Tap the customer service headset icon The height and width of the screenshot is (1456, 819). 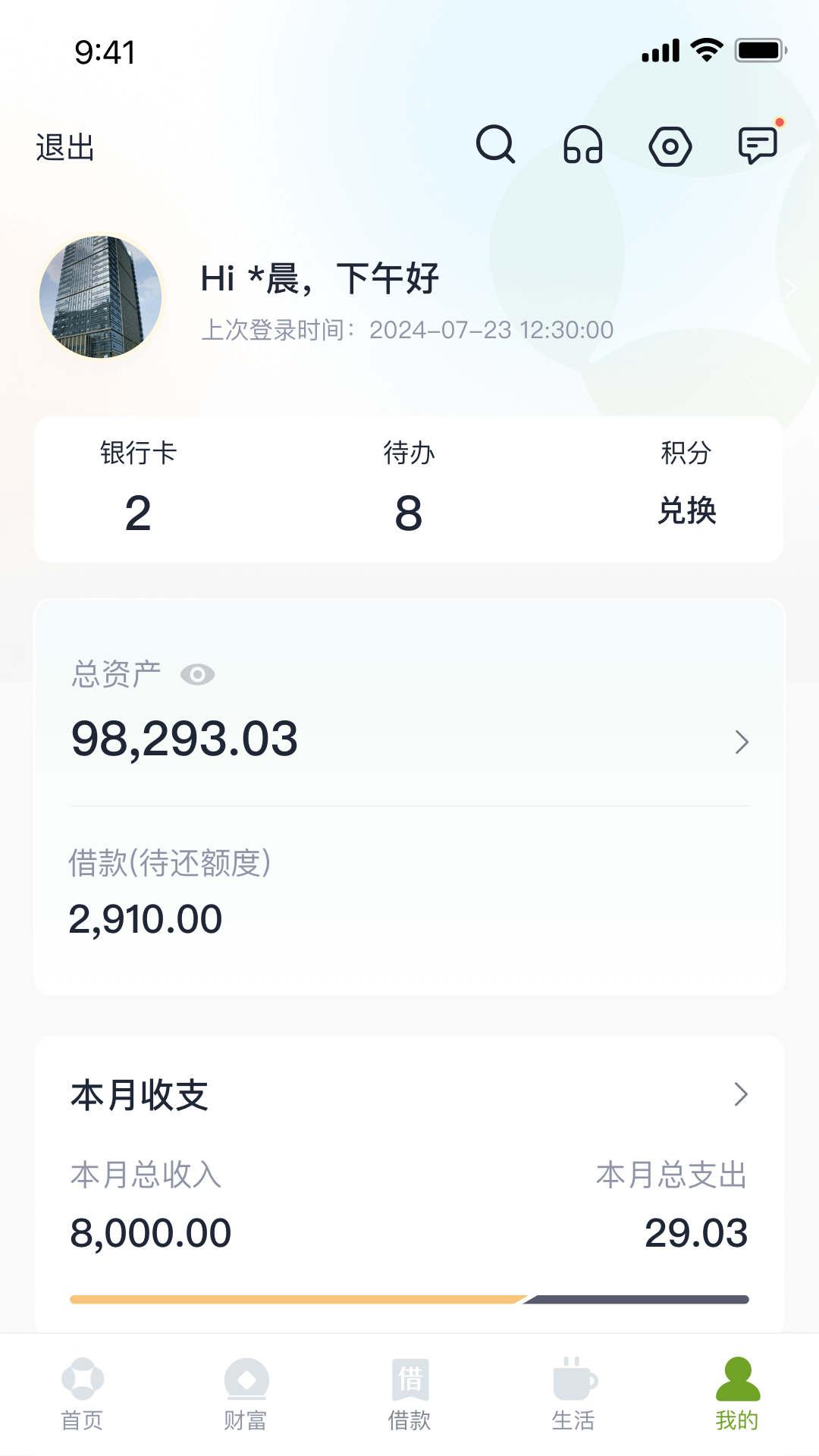[582, 146]
